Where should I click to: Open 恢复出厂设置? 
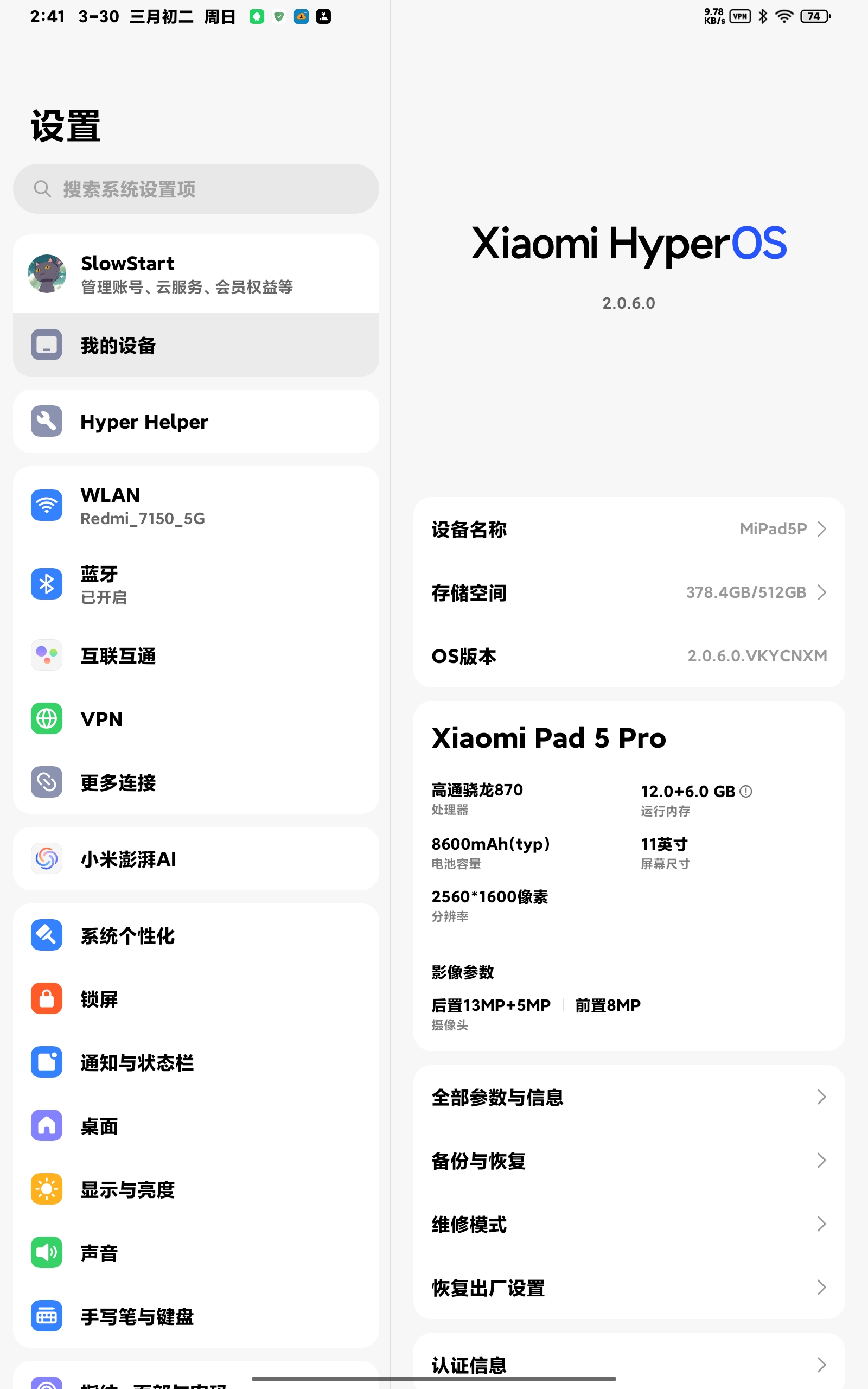(629, 1288)
